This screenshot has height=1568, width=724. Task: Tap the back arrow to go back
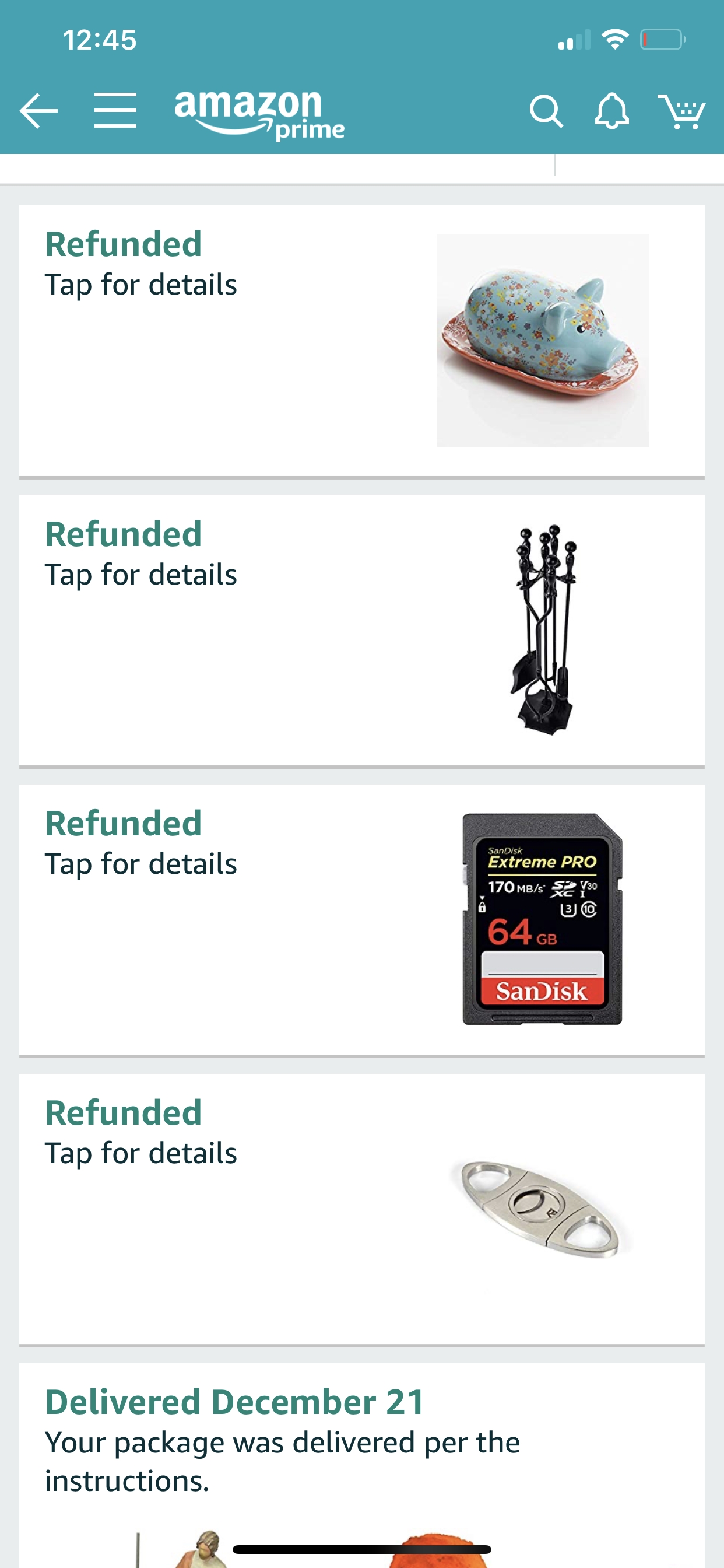(38, 111)
